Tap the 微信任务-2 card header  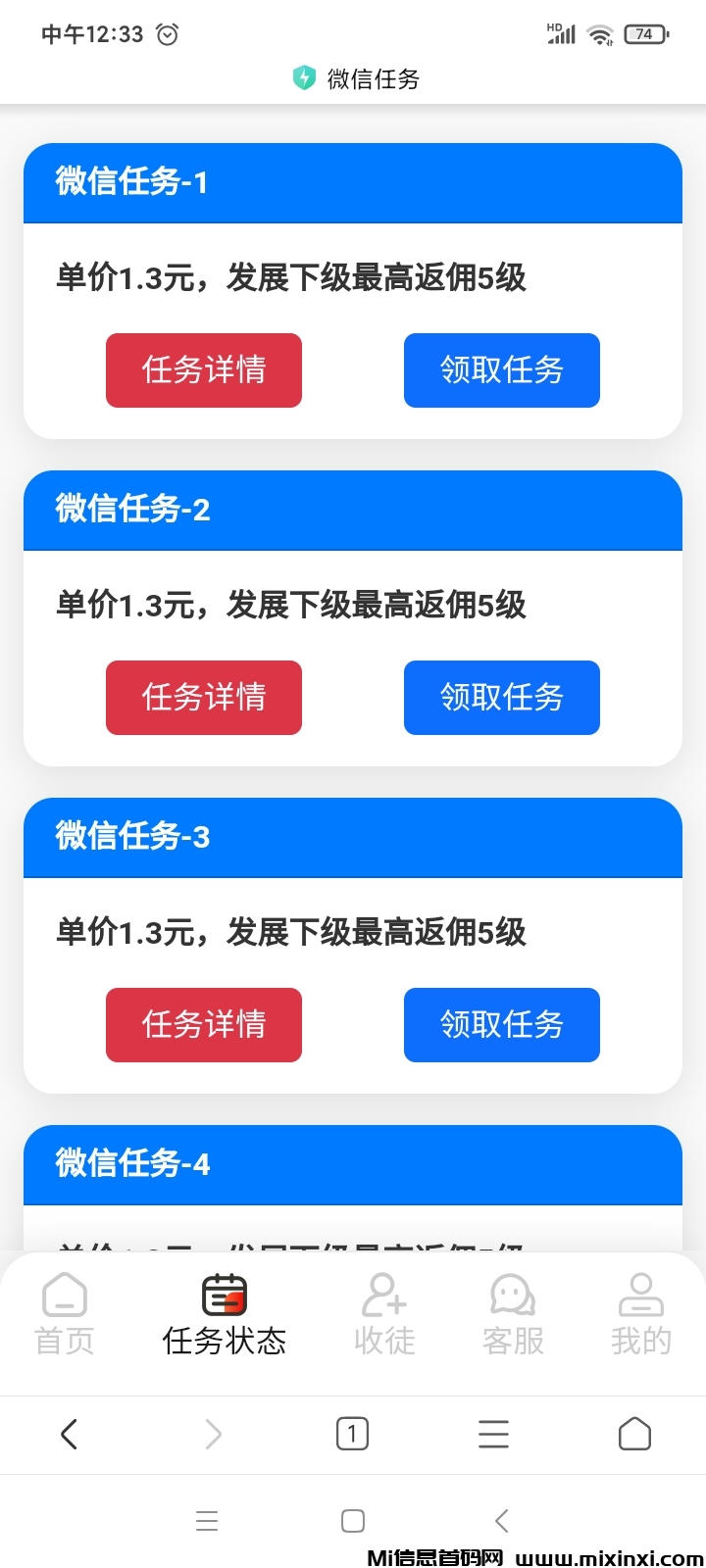point(353,511)
